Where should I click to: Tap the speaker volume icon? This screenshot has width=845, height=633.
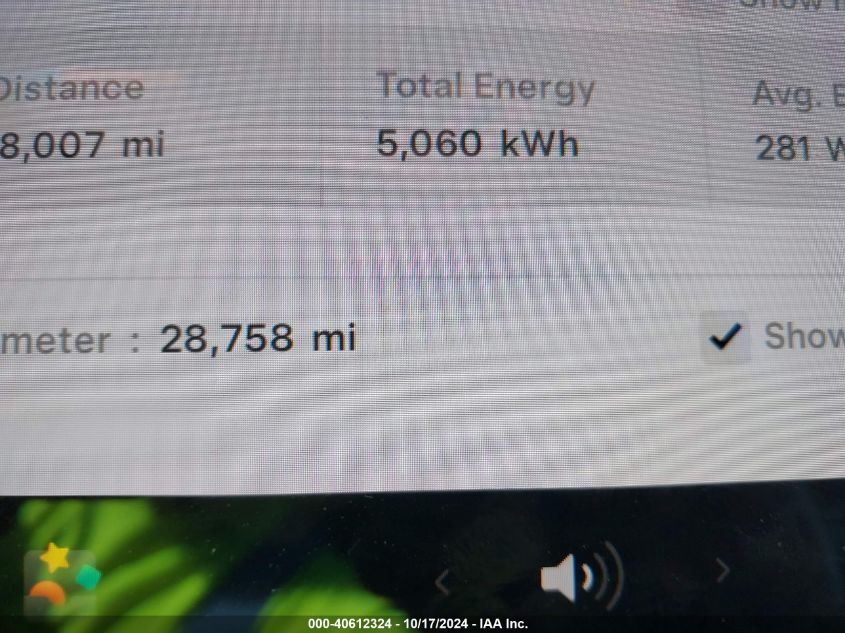tap(578, 576)
